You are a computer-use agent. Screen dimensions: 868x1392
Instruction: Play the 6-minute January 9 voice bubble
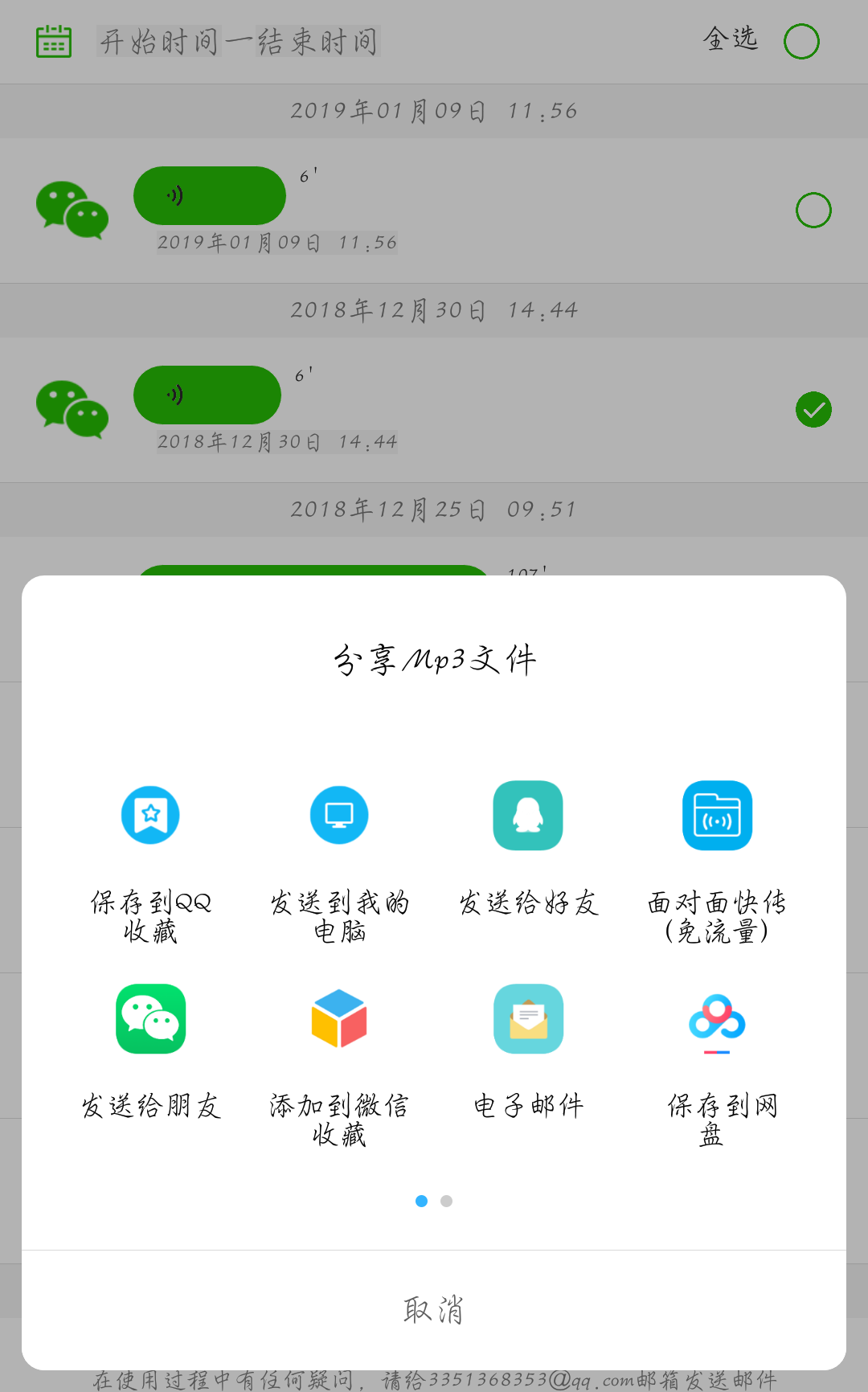point(209,195)
